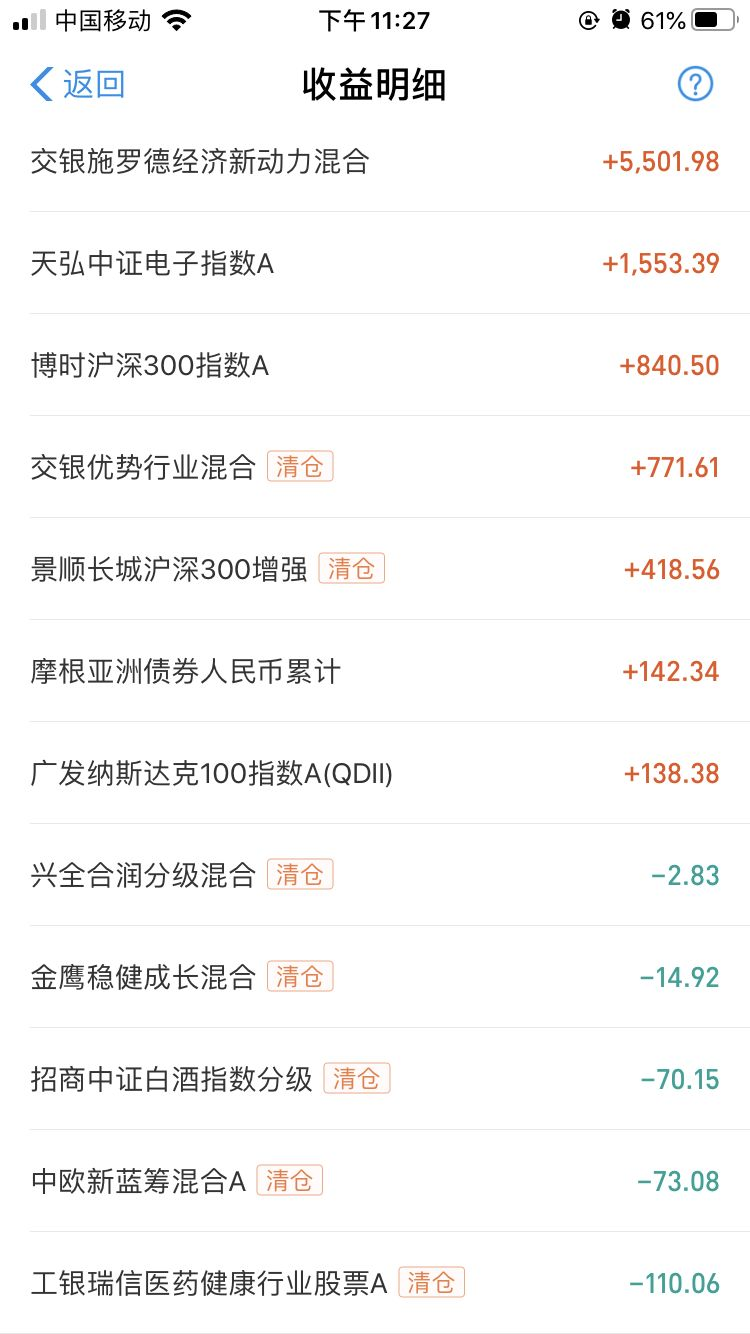This screenshot has height=1334, width=750.
Task: Open 广发纳斯达克100指数A(QDII) row
Action: (x=375, y=773)
